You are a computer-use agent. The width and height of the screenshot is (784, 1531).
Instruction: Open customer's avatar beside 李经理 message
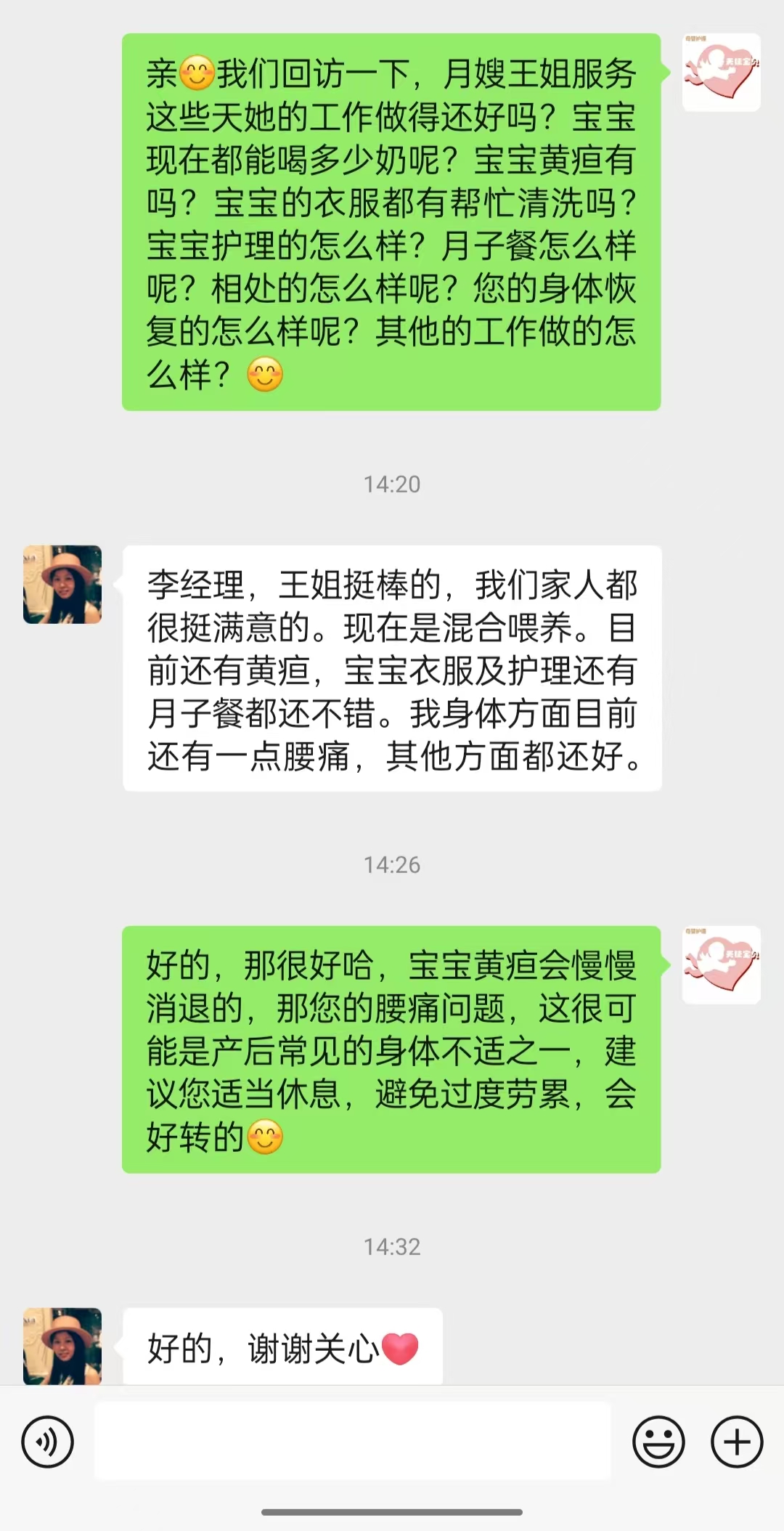(x=62, y=585)
